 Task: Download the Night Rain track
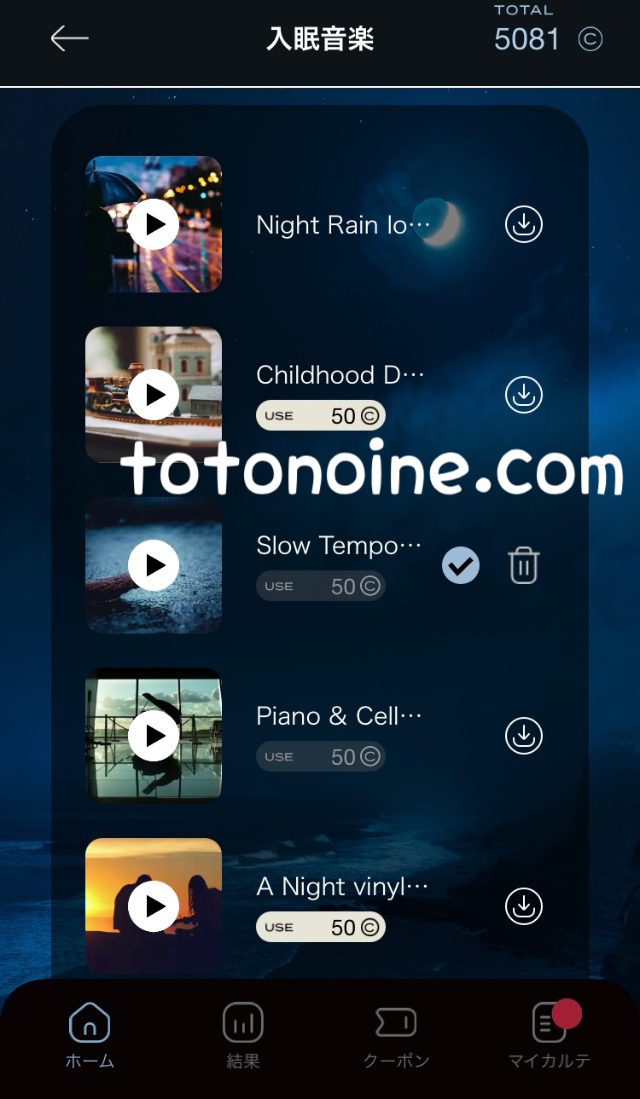(x=523, y=224)
